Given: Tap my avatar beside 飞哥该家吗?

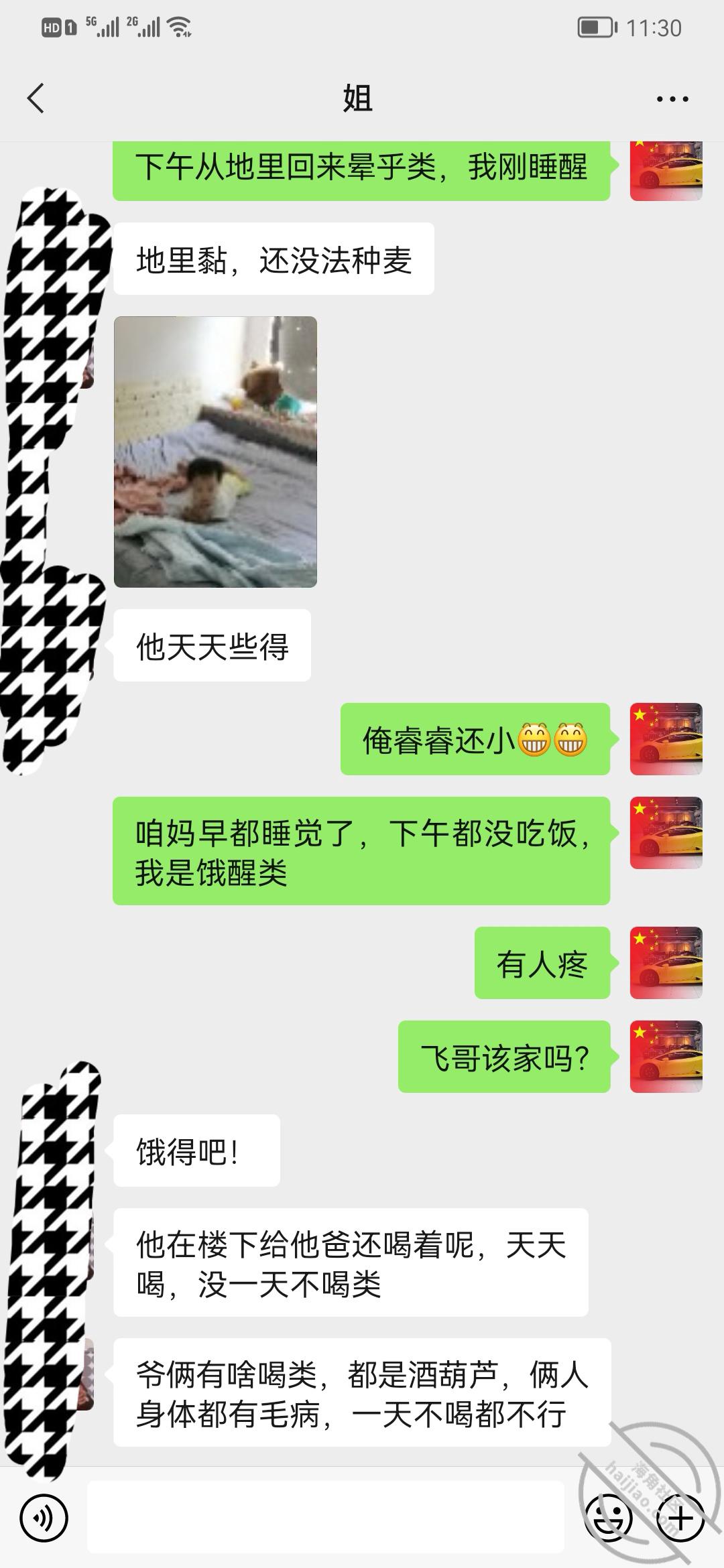Looking at the screenshot, I should point(666,1057).
